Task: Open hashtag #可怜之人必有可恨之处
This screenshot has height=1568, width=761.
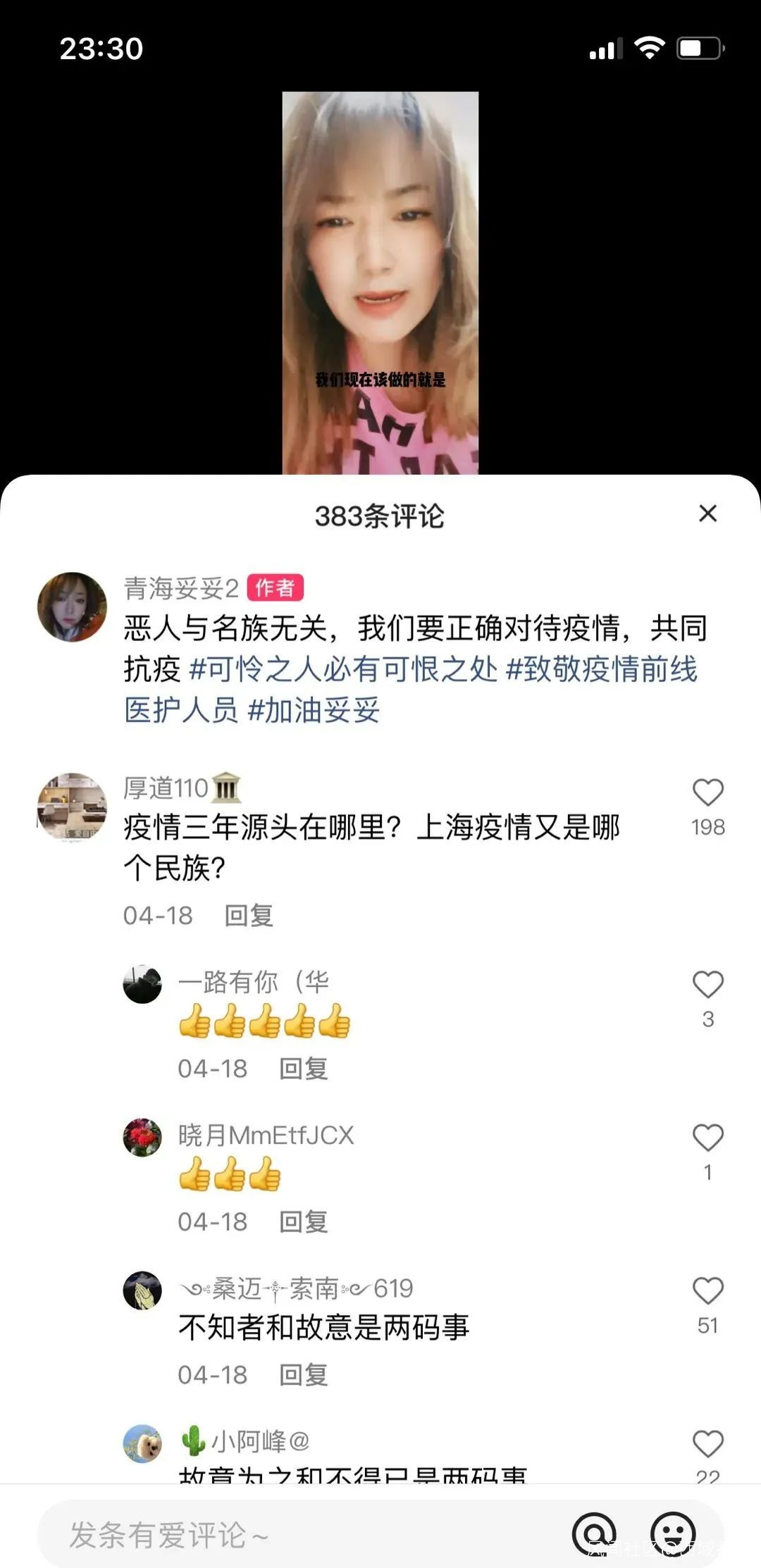Action: pyautogui.click(x=344, y=669)
